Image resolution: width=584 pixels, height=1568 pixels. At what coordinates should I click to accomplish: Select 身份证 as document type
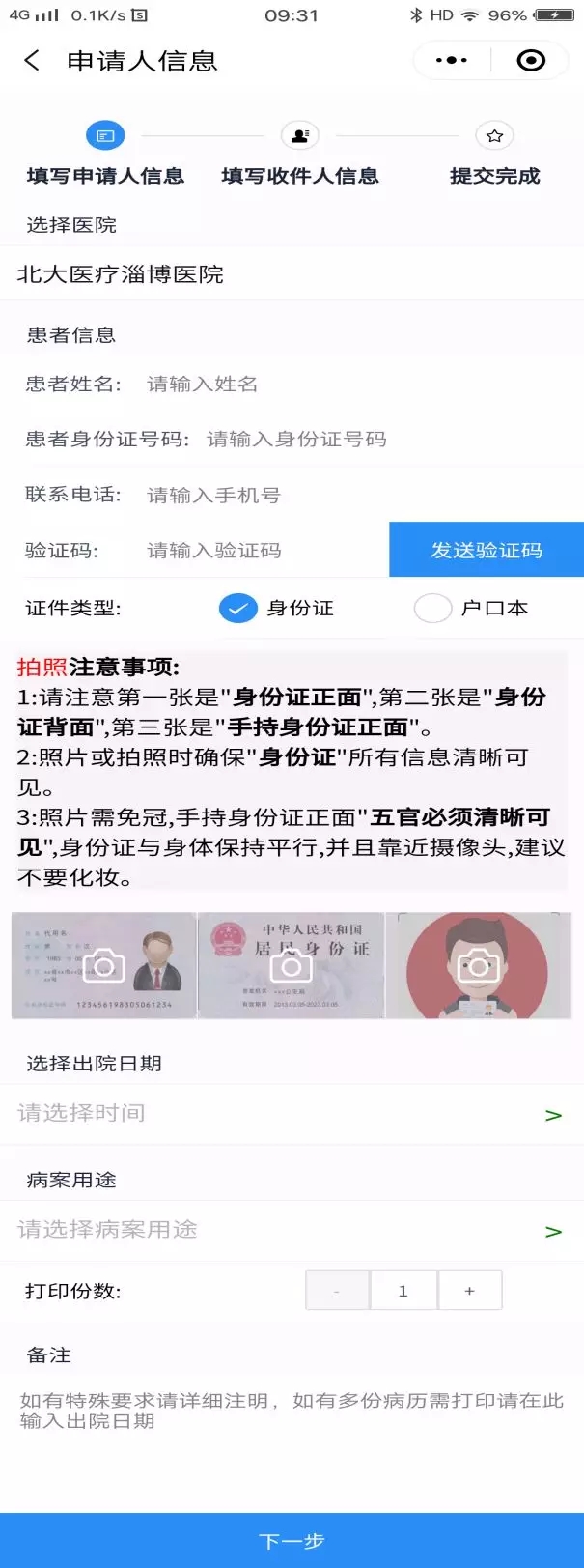[238, 608]
